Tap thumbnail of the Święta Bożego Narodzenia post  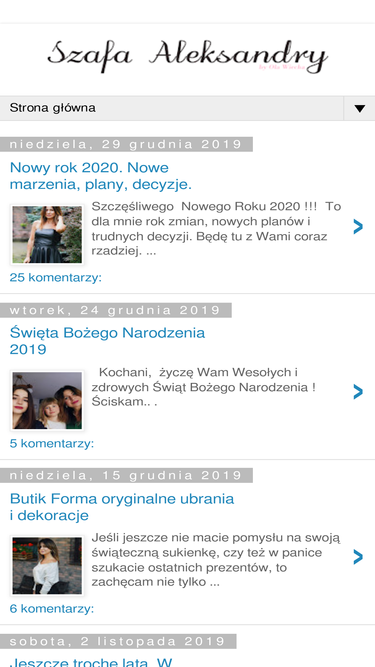point(47,400)
